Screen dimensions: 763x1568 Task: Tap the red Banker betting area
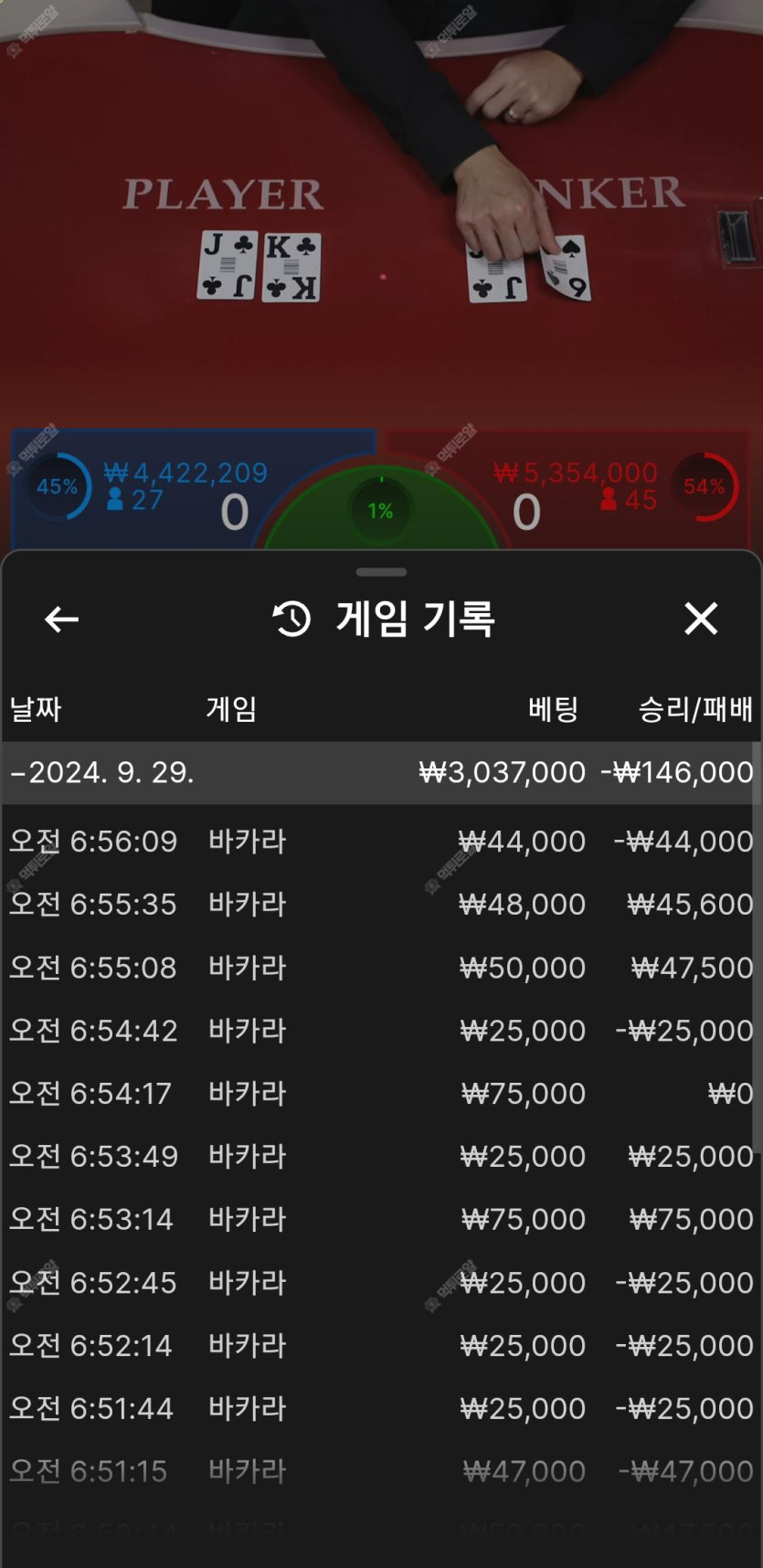631,489
